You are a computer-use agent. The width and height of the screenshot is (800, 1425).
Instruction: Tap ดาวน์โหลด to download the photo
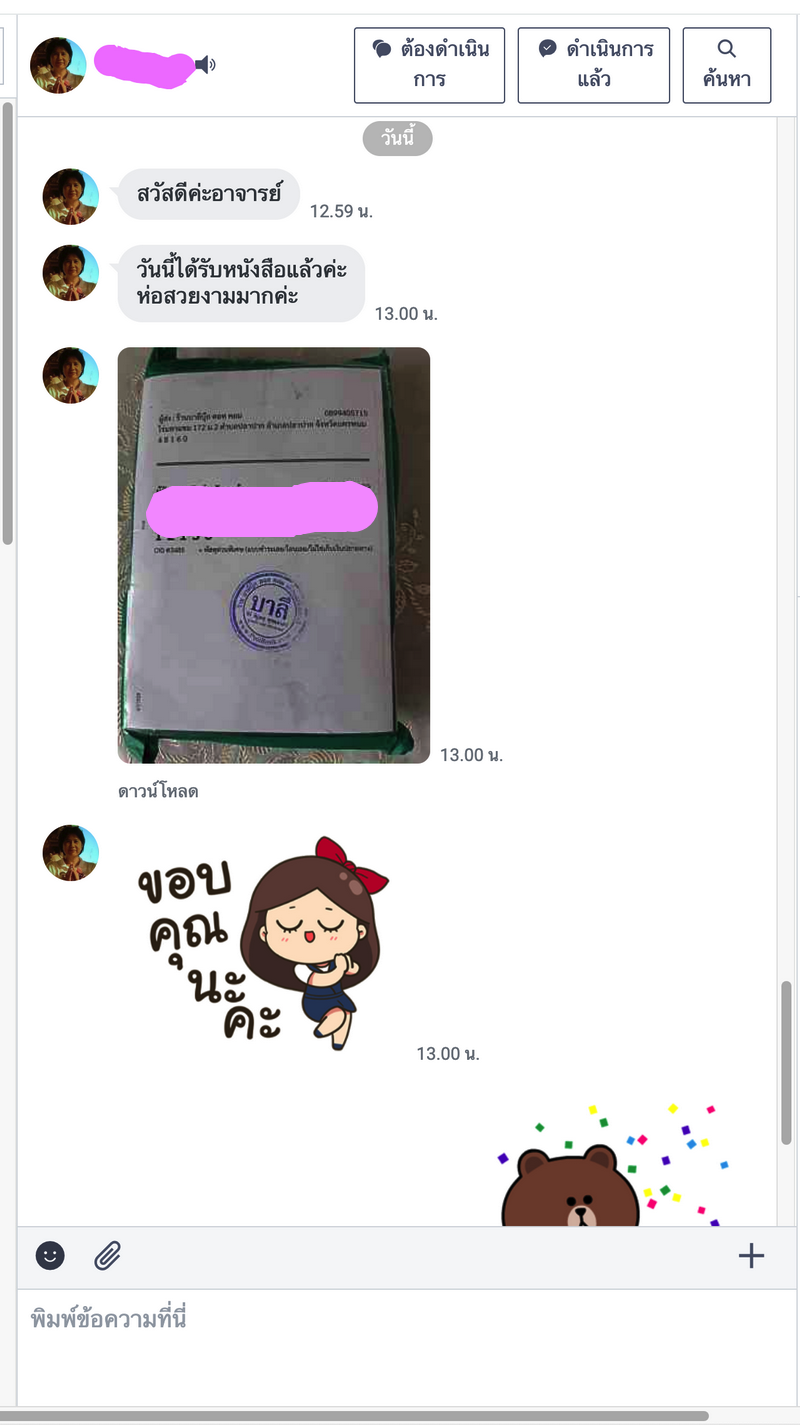coord(158,791)
